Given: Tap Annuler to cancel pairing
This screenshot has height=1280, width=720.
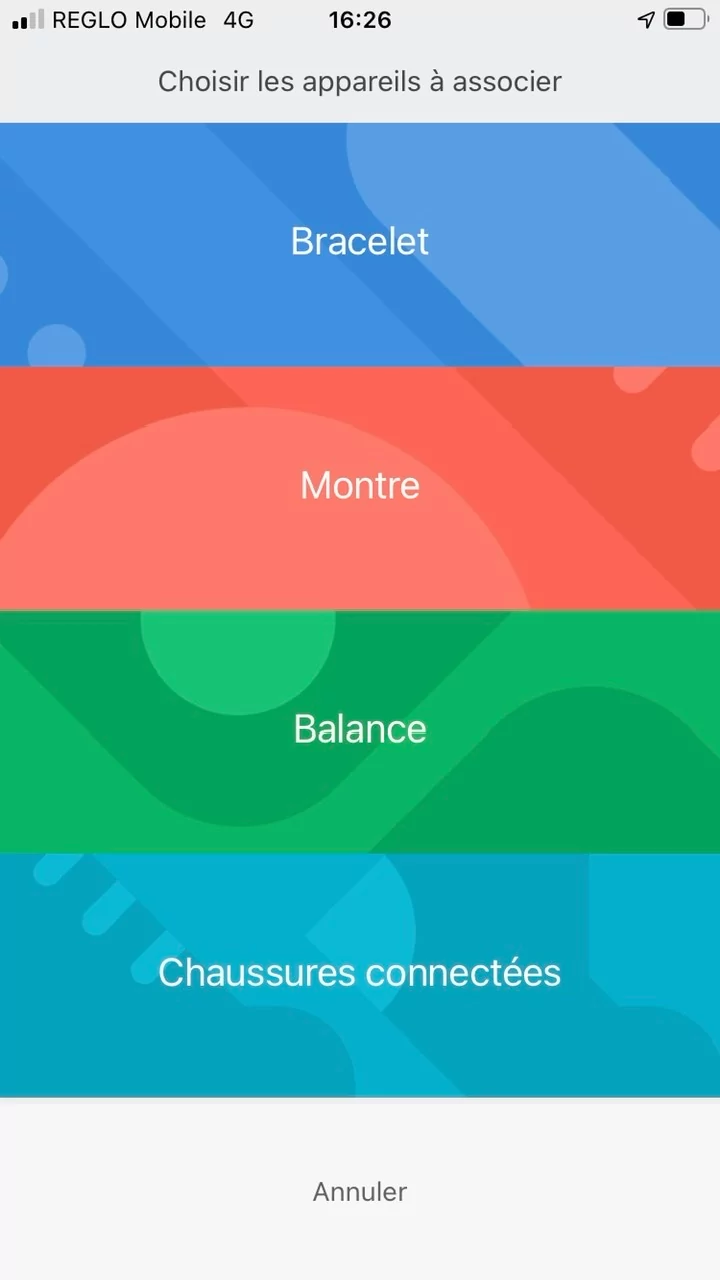Looking at the screenshot, I should [x=360, y=1192].
